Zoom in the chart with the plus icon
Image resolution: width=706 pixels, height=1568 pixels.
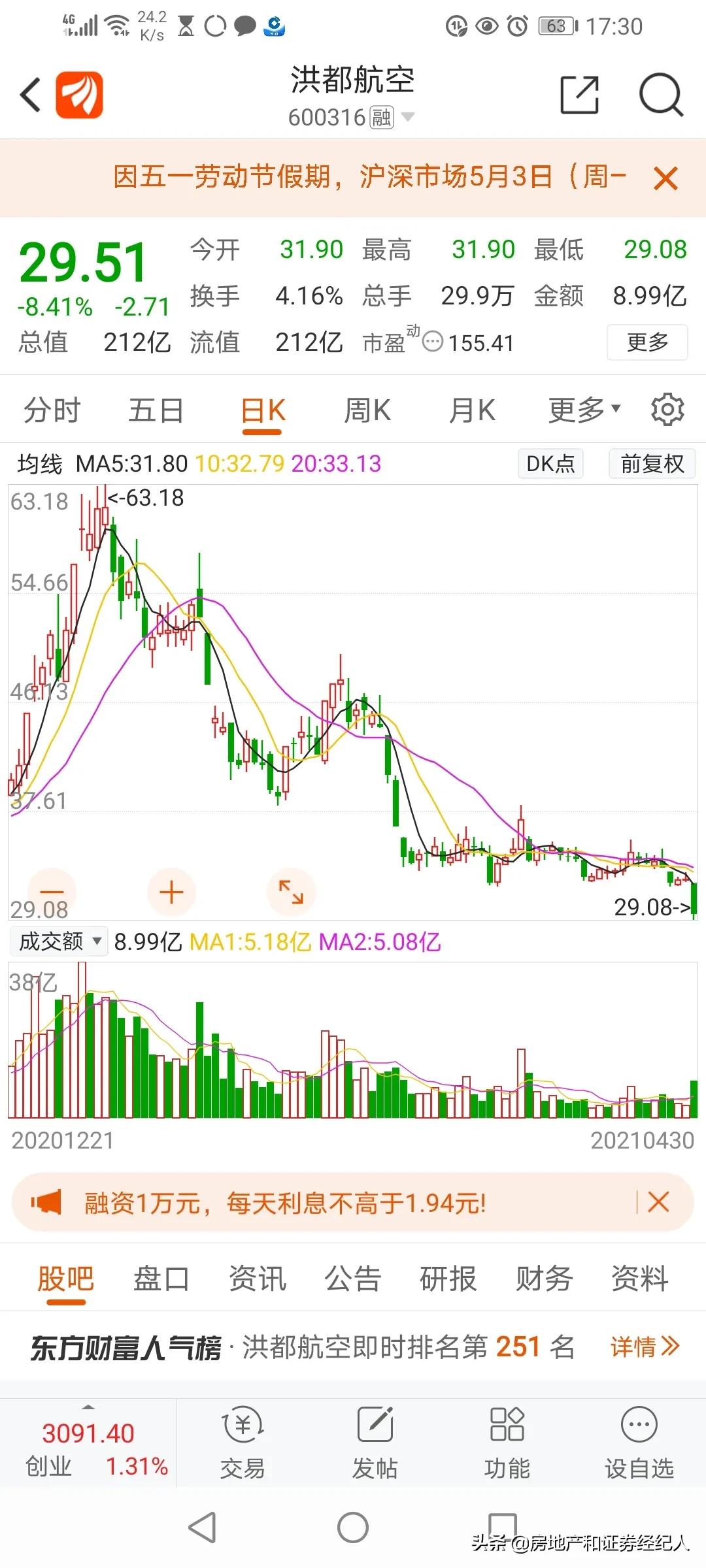point(171,892)
